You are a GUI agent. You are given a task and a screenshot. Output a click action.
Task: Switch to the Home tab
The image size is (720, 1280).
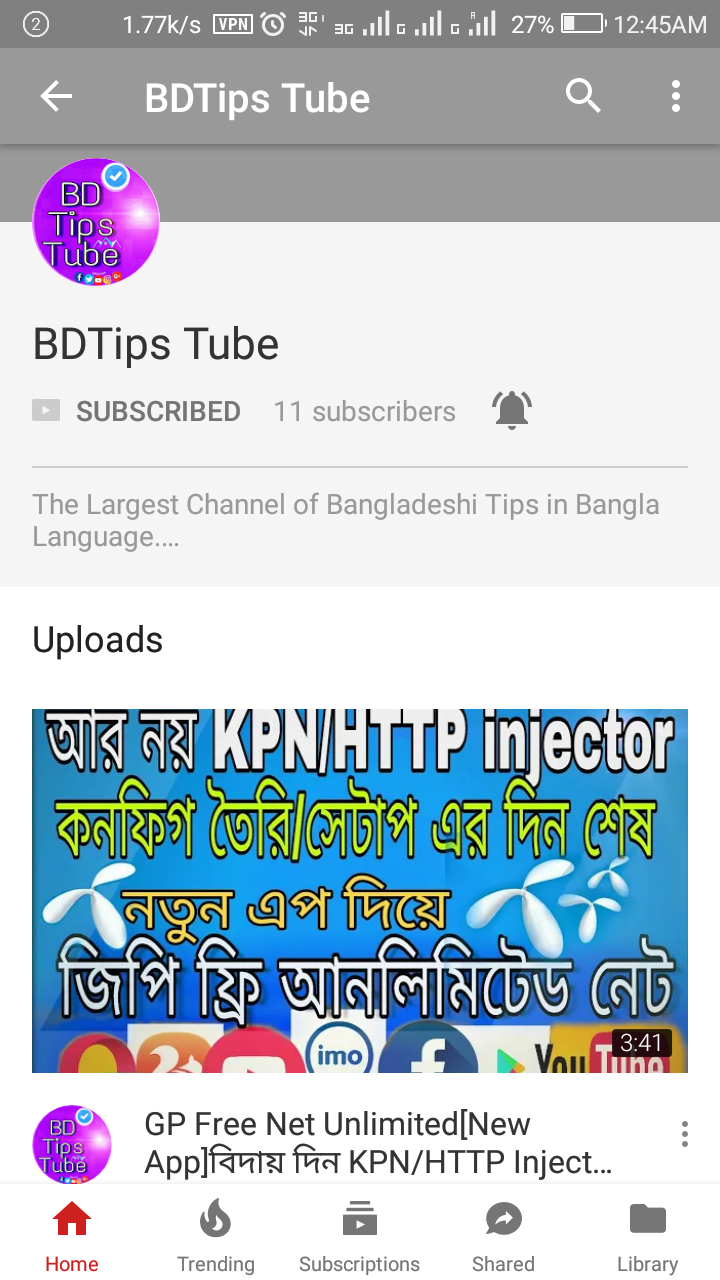tap(72, 1236)
